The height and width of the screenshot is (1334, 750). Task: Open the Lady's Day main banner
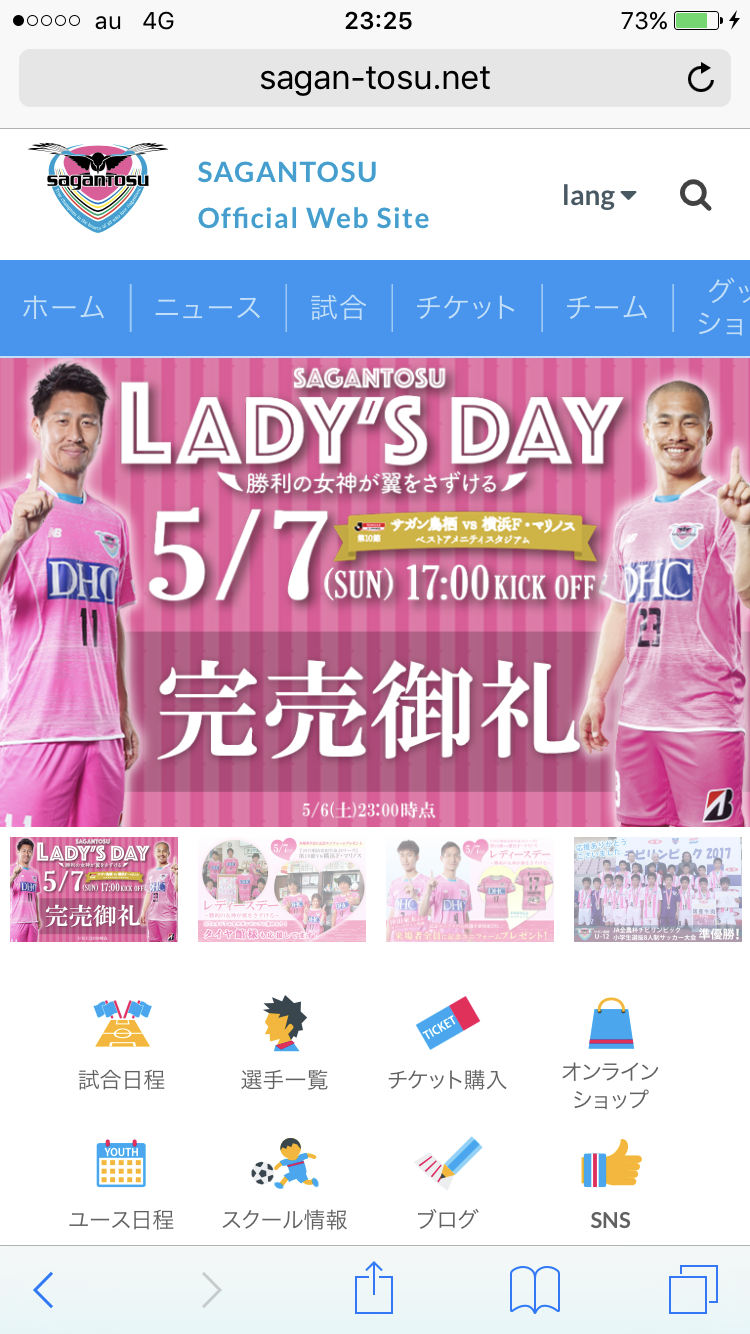[x=375, y=592]
